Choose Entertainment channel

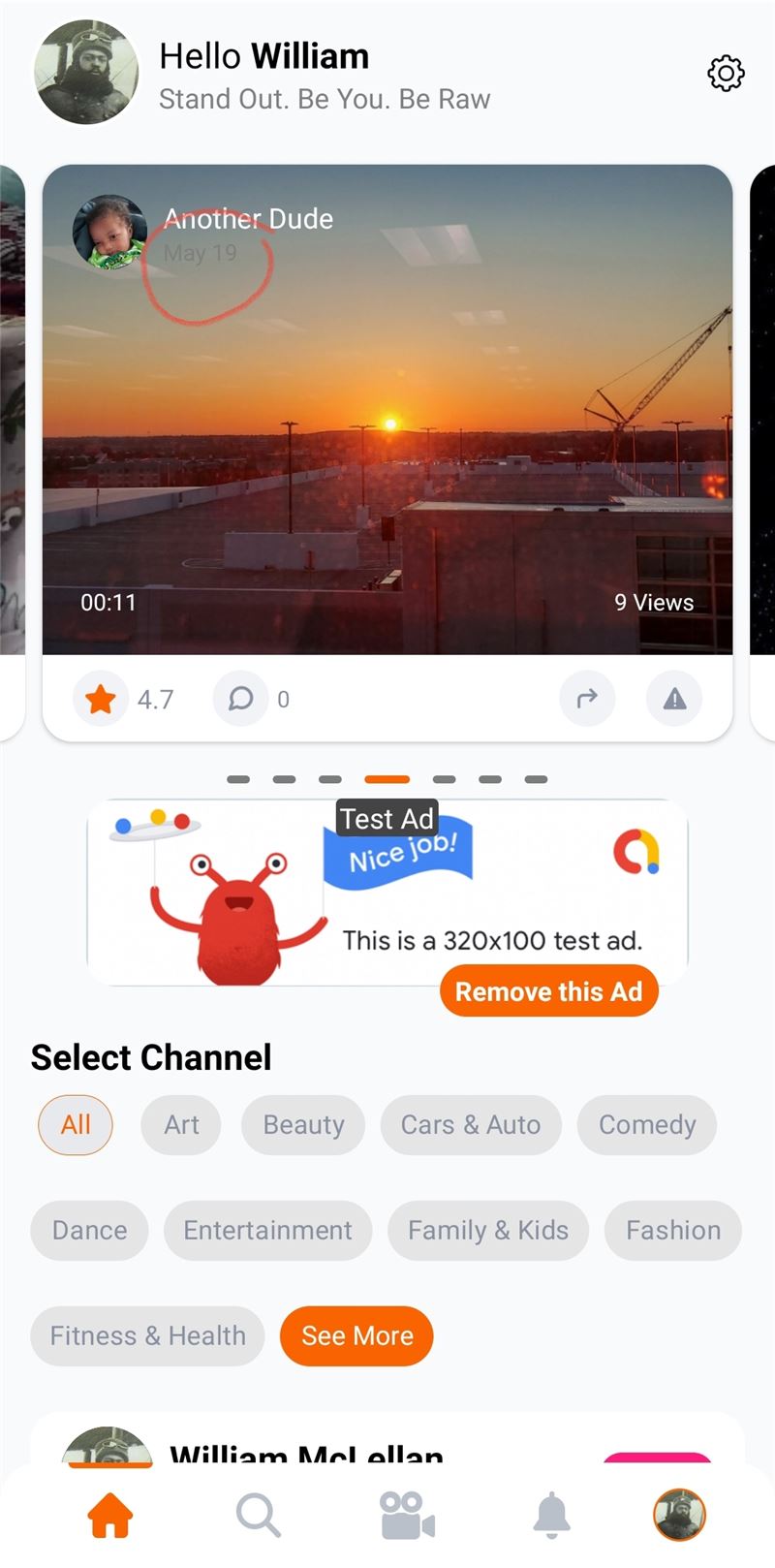tap(267, 1230)
